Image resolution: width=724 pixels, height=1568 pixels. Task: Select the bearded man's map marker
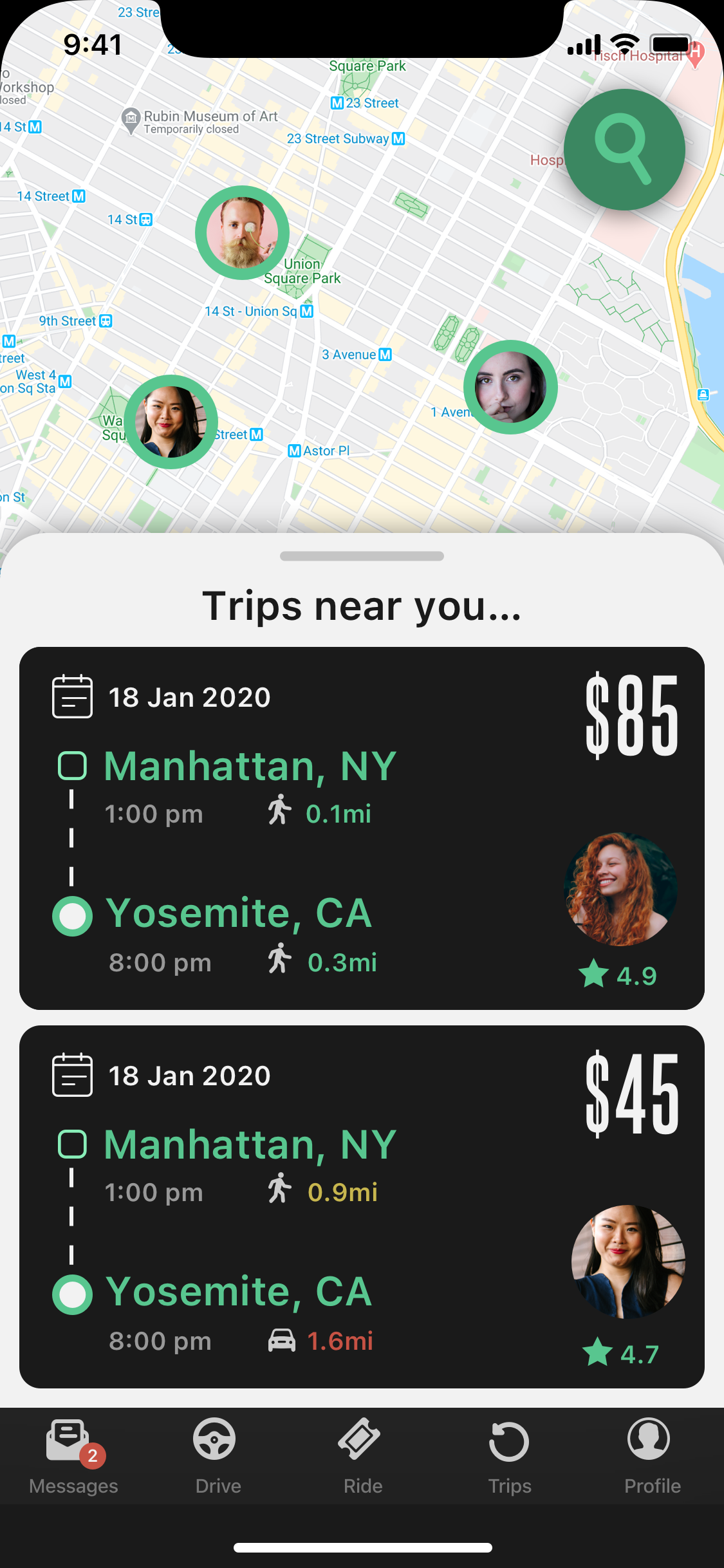(242, 233)
